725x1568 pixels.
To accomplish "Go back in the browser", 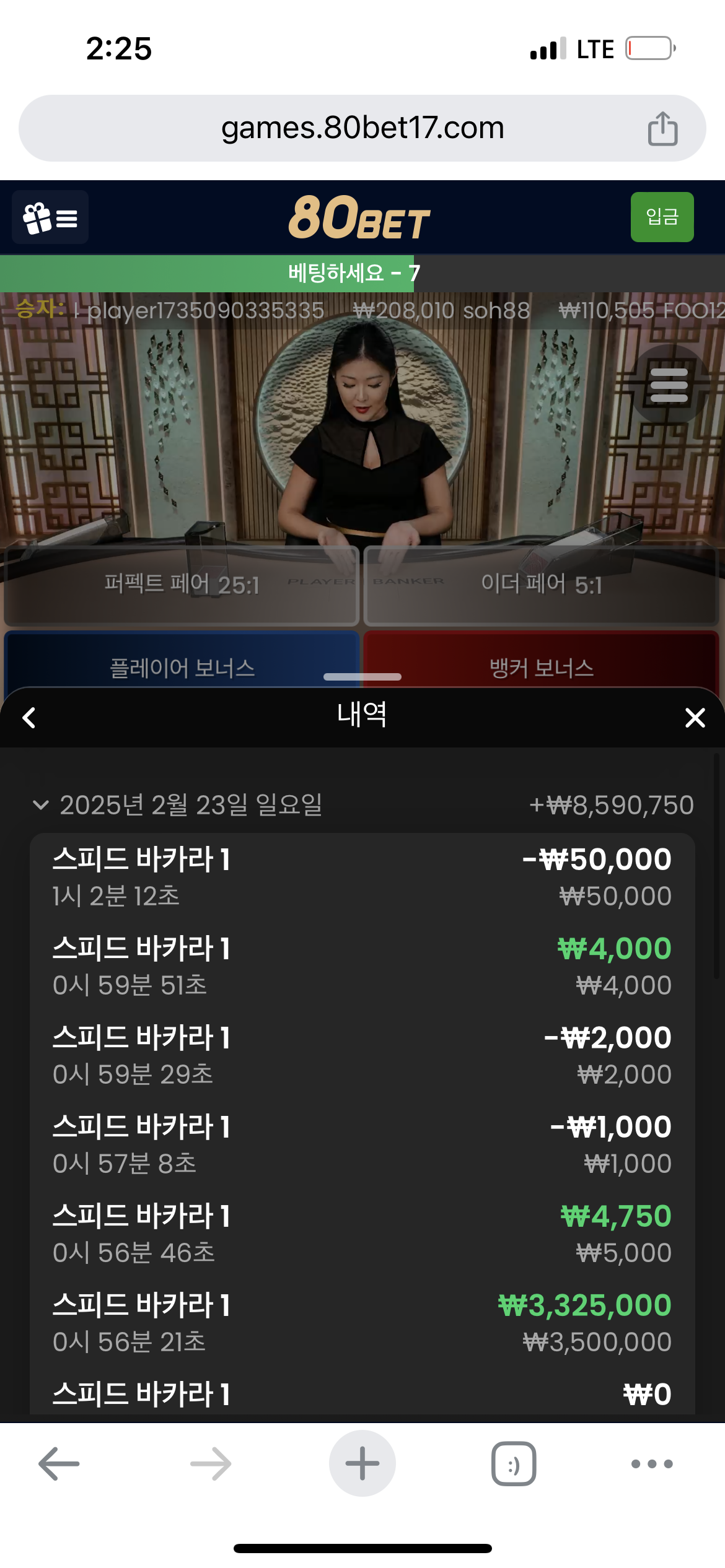I will (59, 1464).
